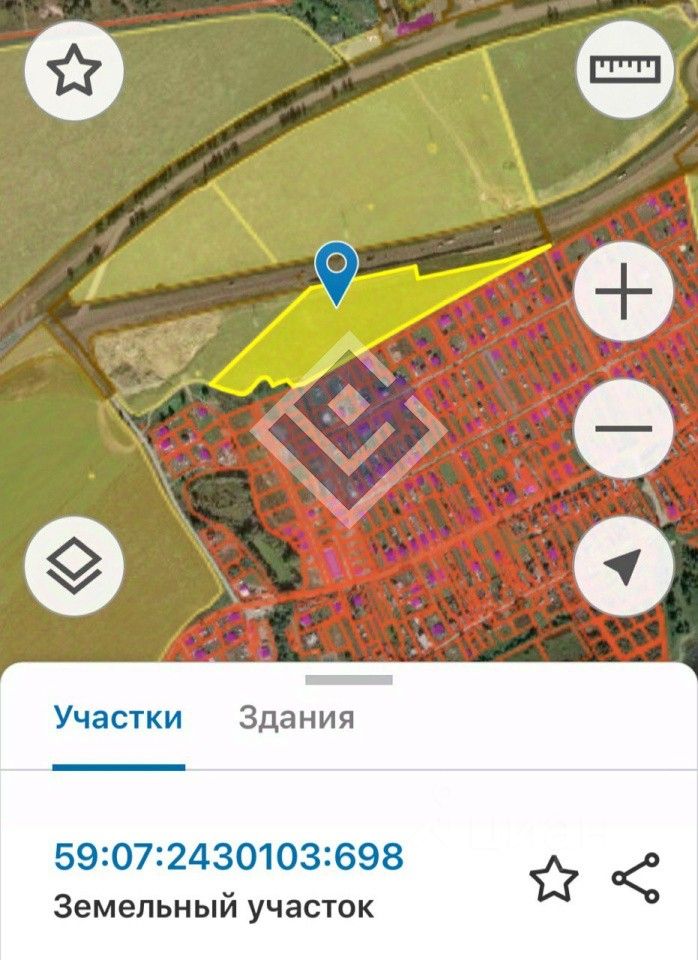Screen dimensions: 698x960
Task: Switch to the Участки tab
Action: (x=118, y=717)
